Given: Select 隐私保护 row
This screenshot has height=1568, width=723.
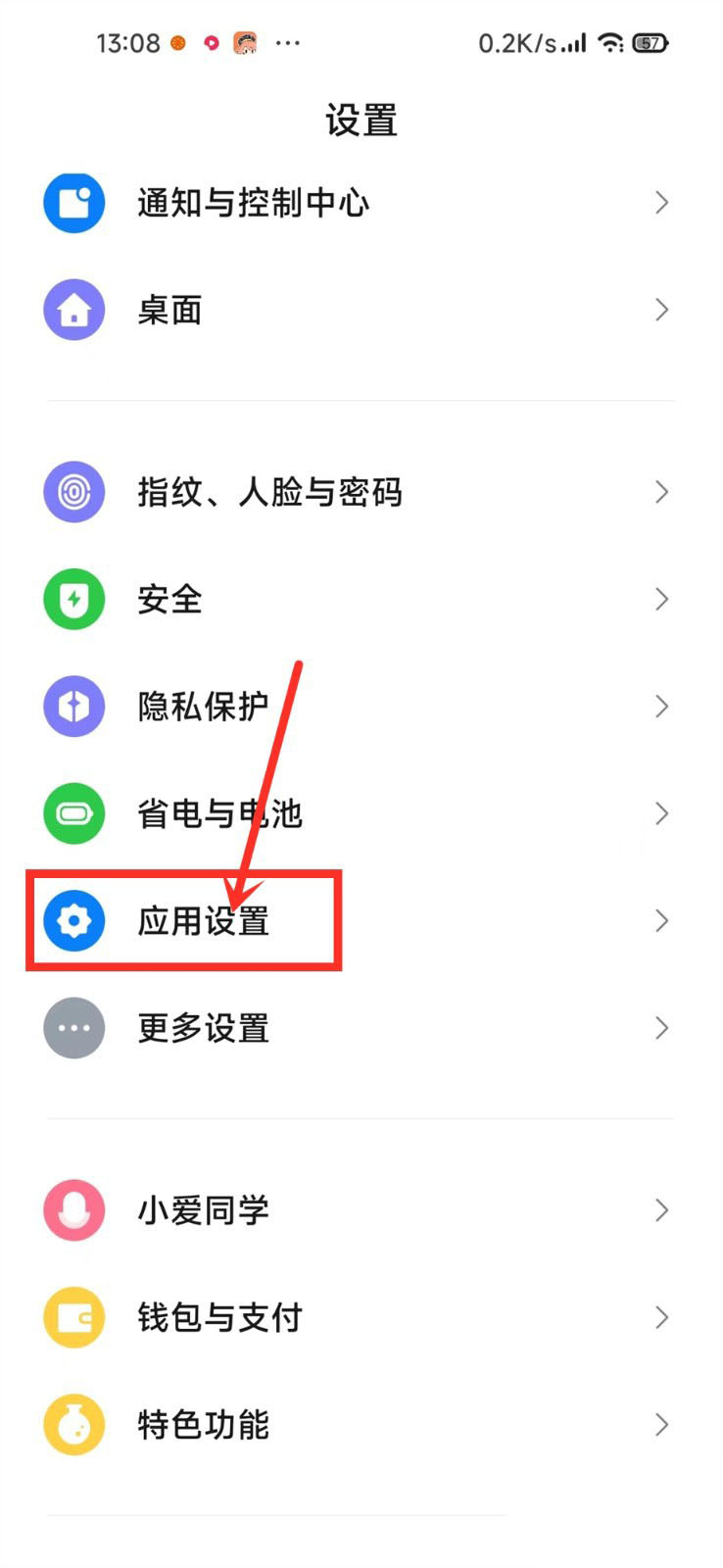Looking at the screenshot, I should point(361,706).
